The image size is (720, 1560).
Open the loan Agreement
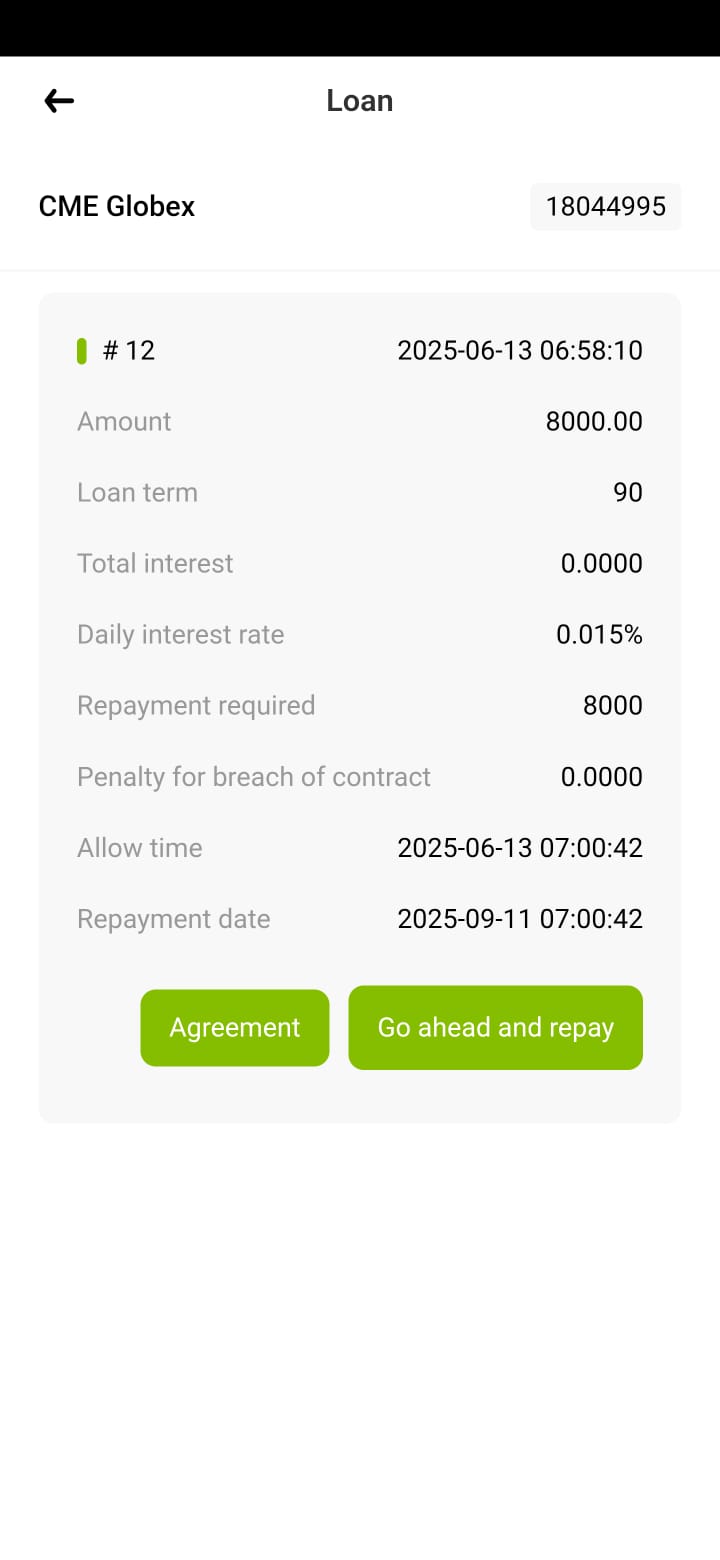pyautogui.click(x=235, y=1027)
